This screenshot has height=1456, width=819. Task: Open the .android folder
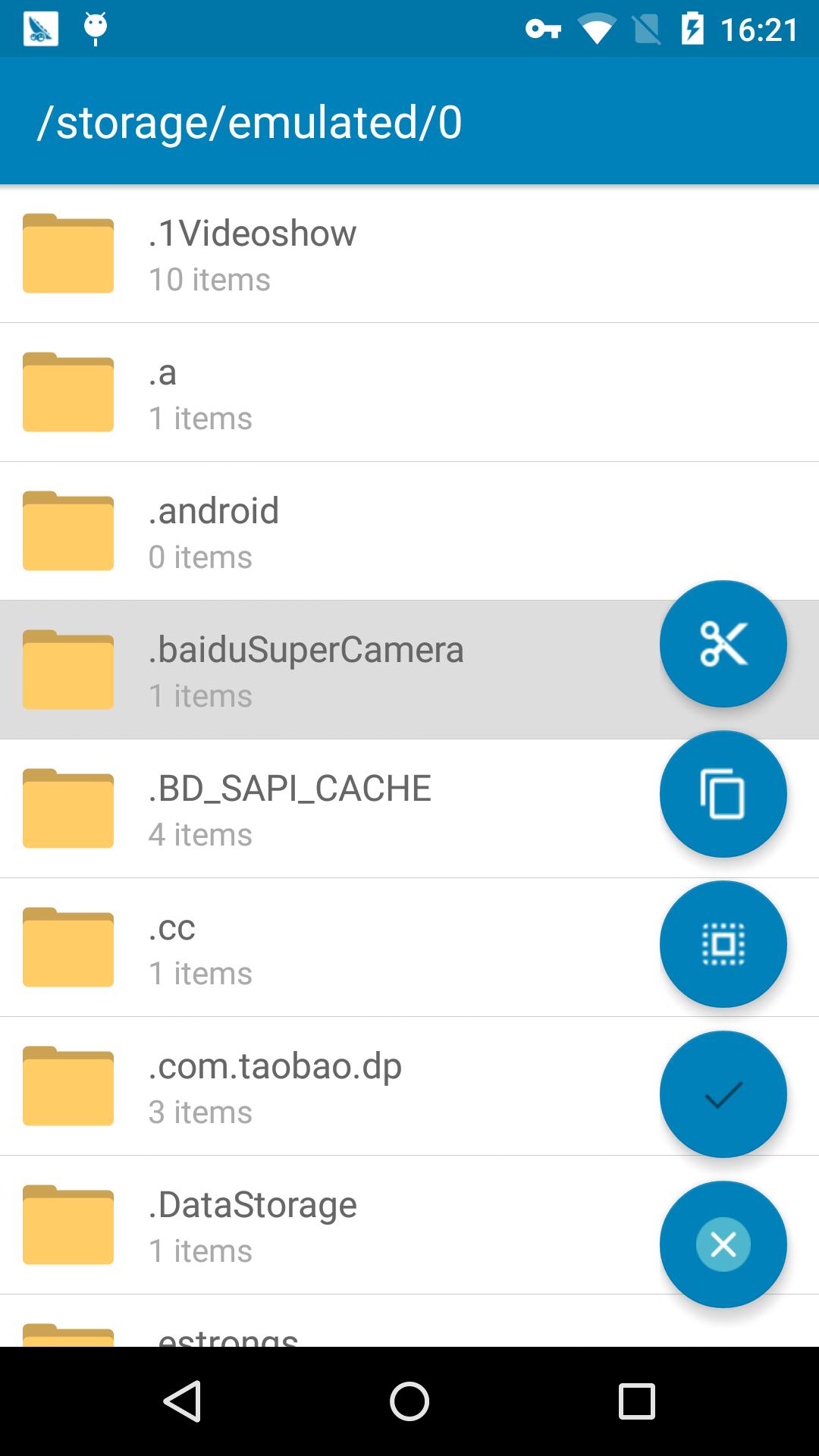pyautogui.click(x=303, y=531)
